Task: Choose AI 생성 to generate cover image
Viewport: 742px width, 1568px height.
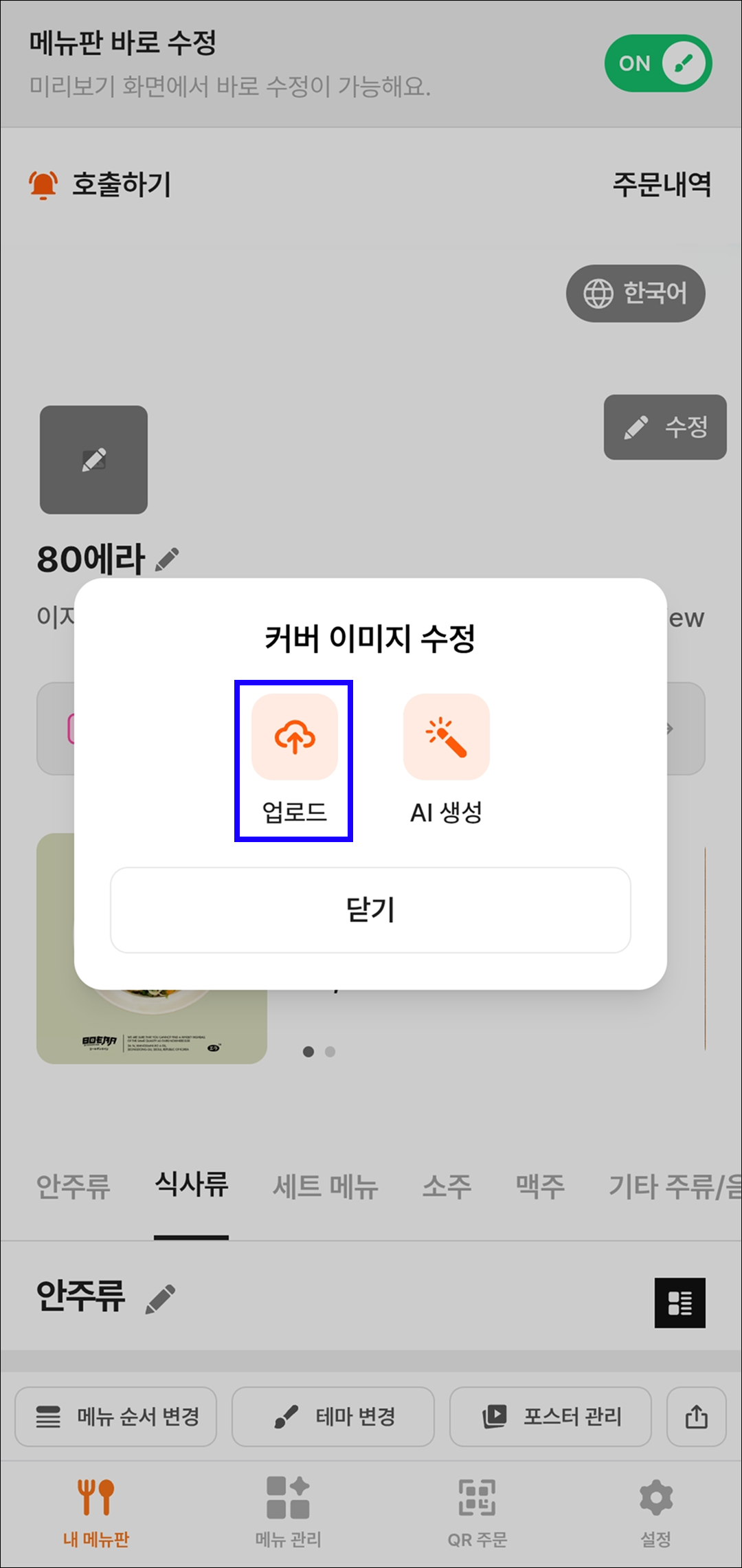Action: [447, 760]
